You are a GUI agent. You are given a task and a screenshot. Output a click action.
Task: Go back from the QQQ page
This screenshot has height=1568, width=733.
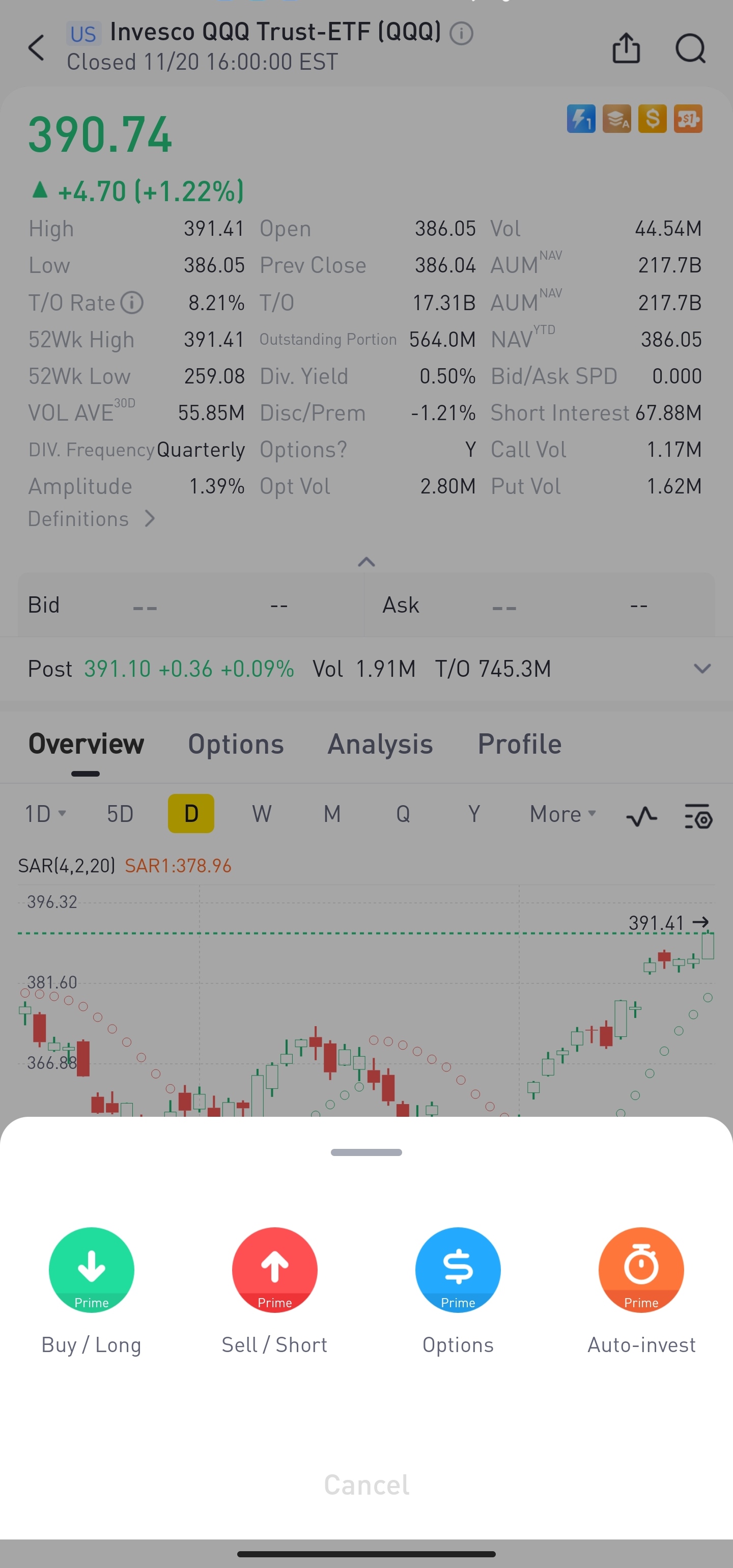[x=37, y=47]
